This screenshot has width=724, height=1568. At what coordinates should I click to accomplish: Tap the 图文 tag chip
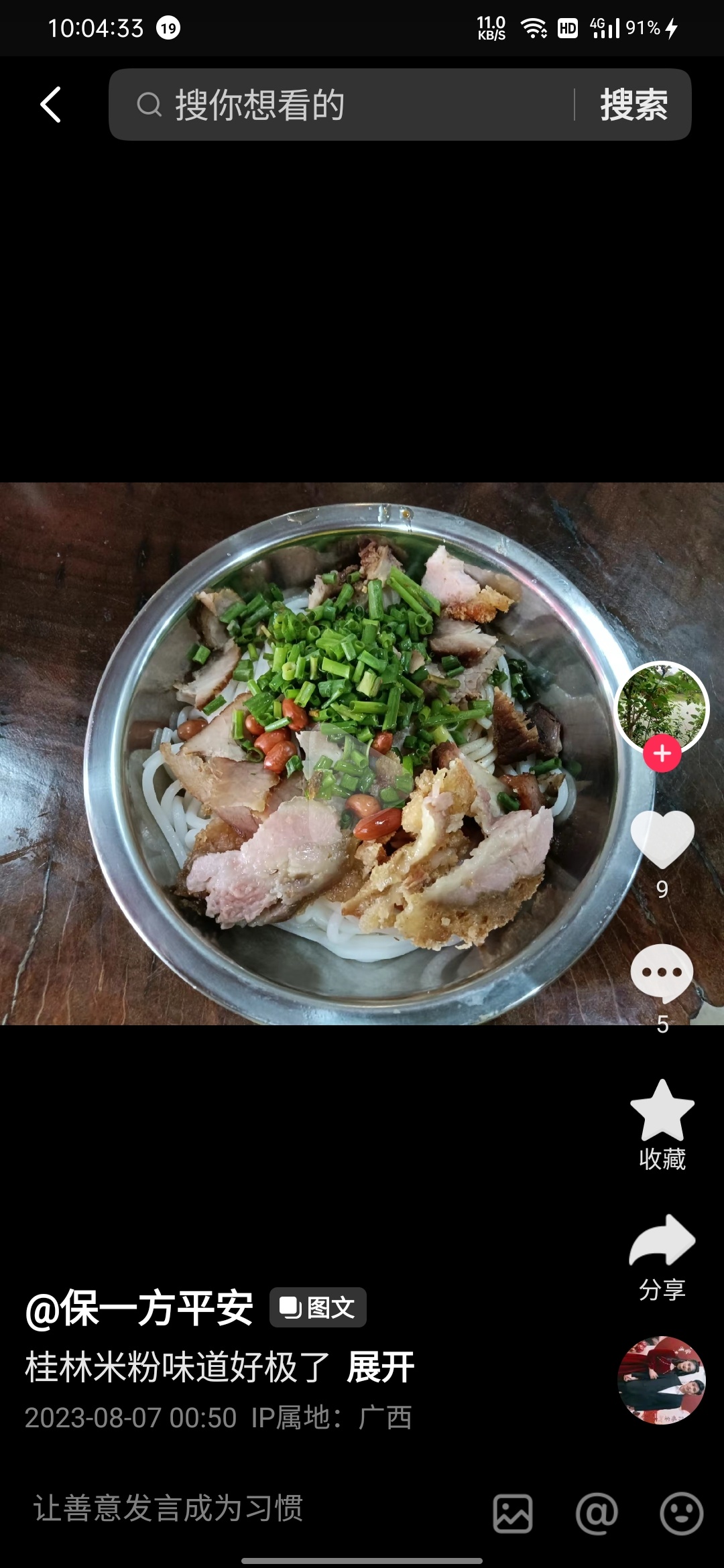[318, 1307]
